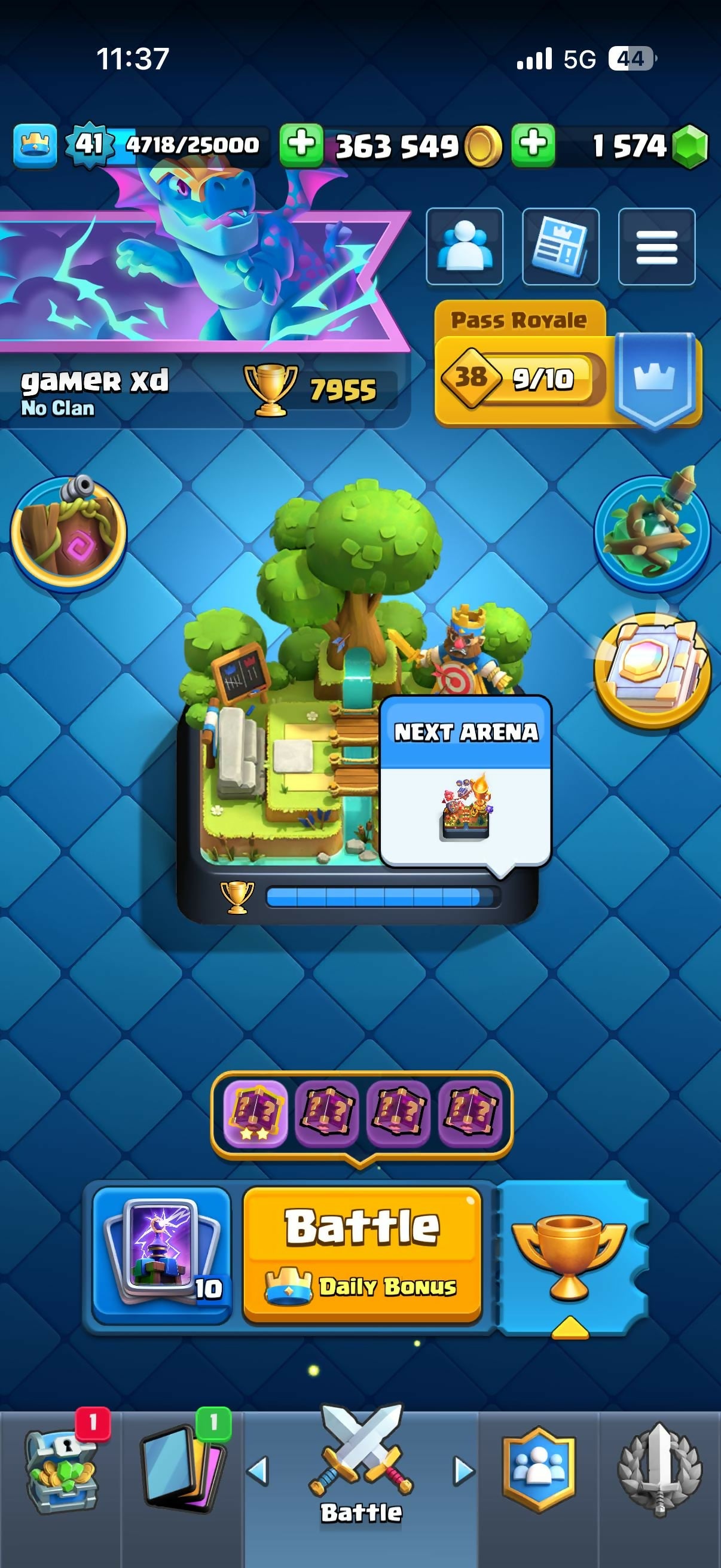The width and height of the screenshot is (721, 1568).
Task: Open gamer xd player profile
Action: pos(94,389)
